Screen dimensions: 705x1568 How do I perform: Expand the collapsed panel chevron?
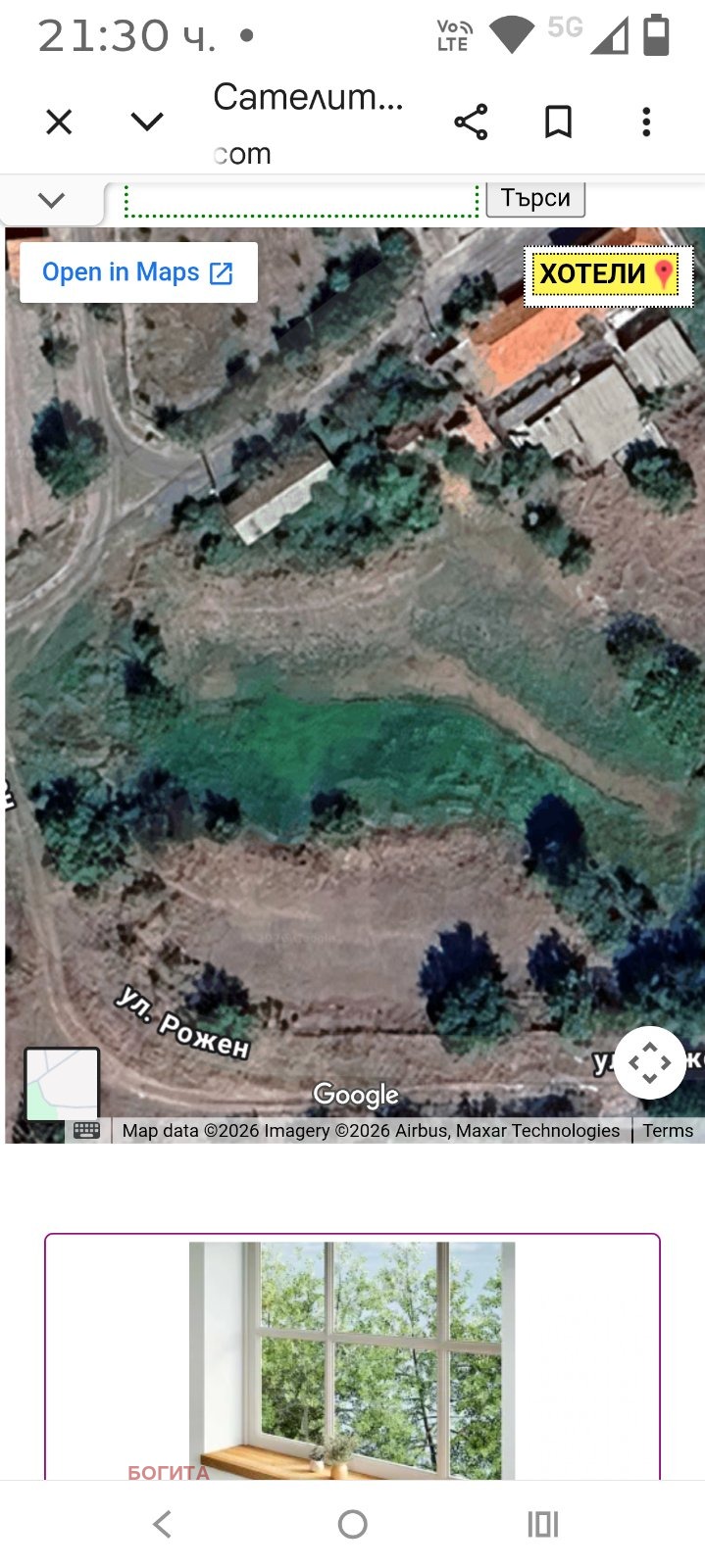(51, 200)
